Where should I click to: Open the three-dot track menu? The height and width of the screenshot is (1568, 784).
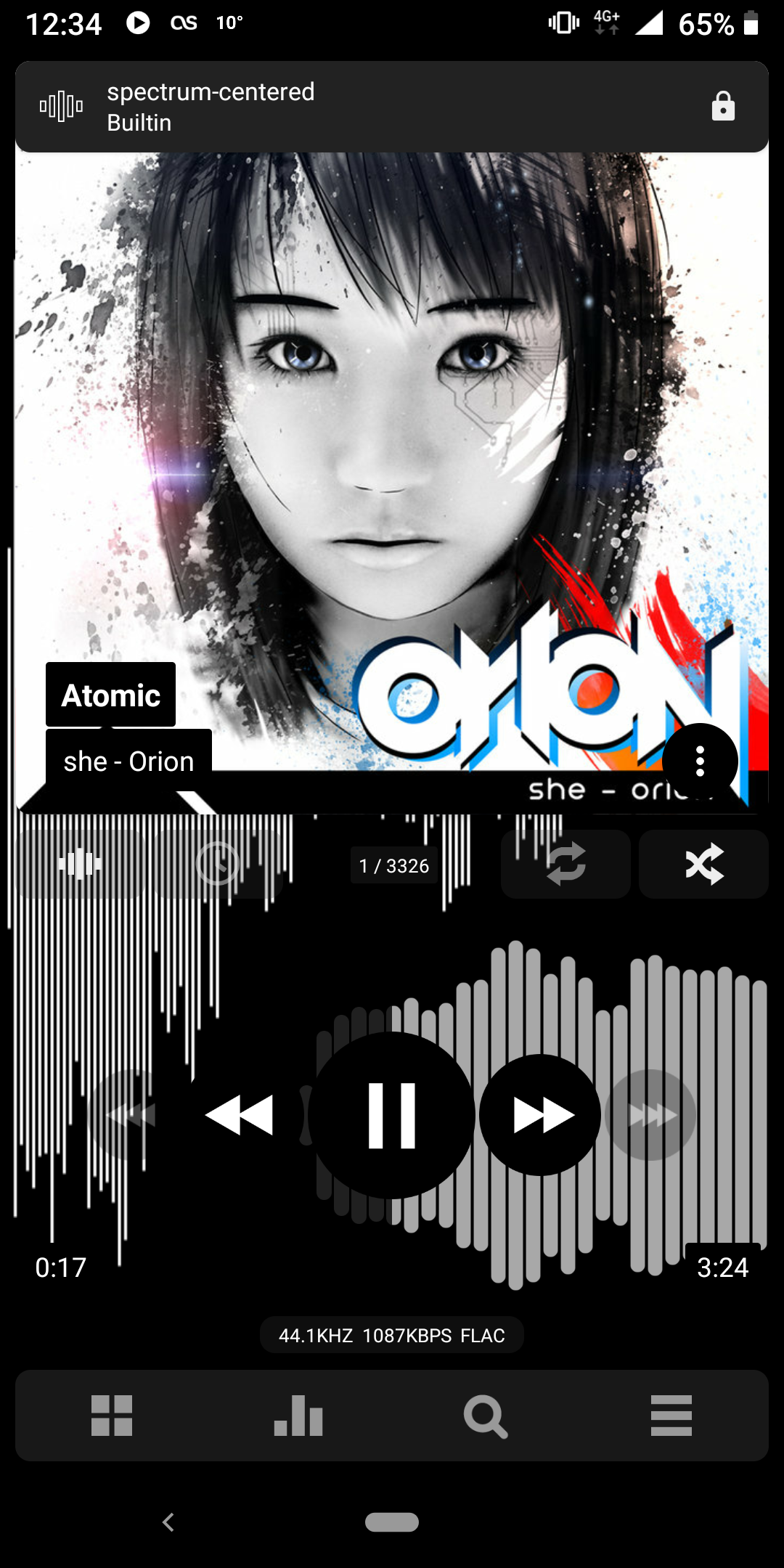[700, 761]
